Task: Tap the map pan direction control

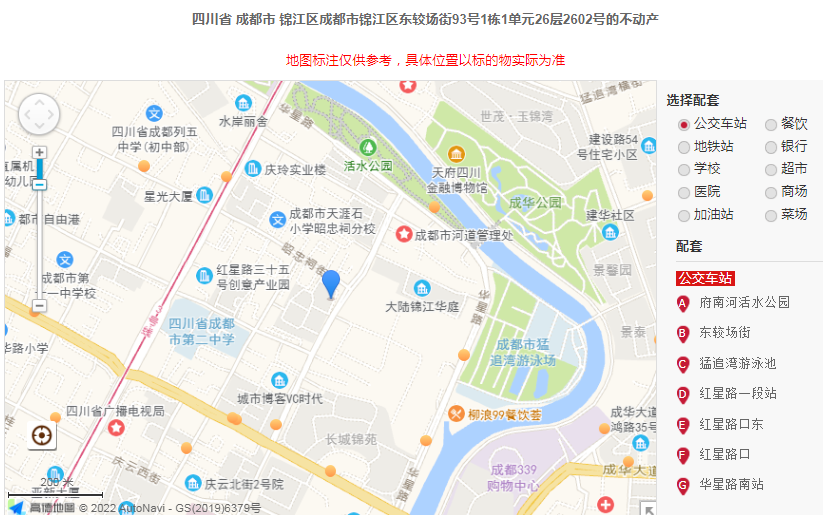Action: tap(39, 114)
